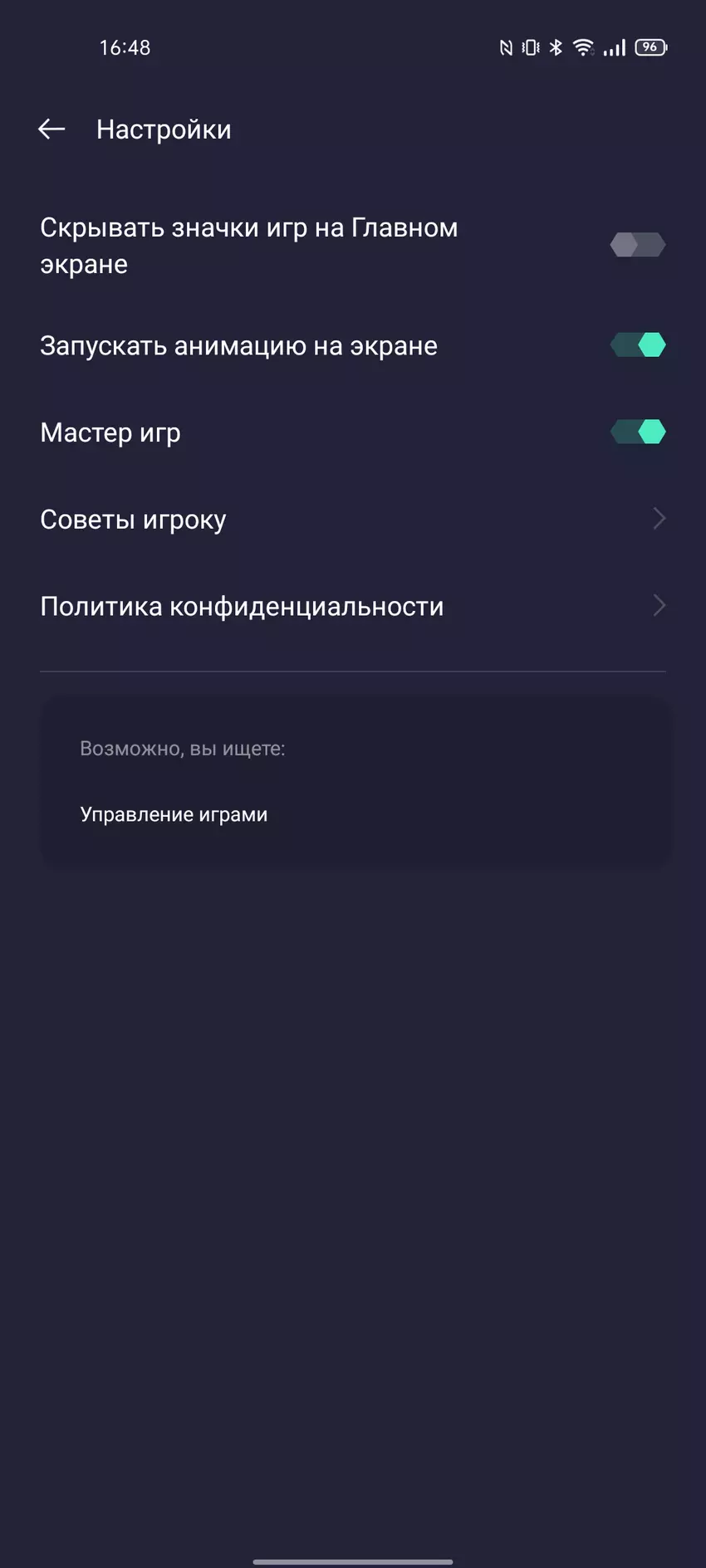
Task: Expand 'Советы игроку'
Action: pyautogui.click(x=659, y=519)
